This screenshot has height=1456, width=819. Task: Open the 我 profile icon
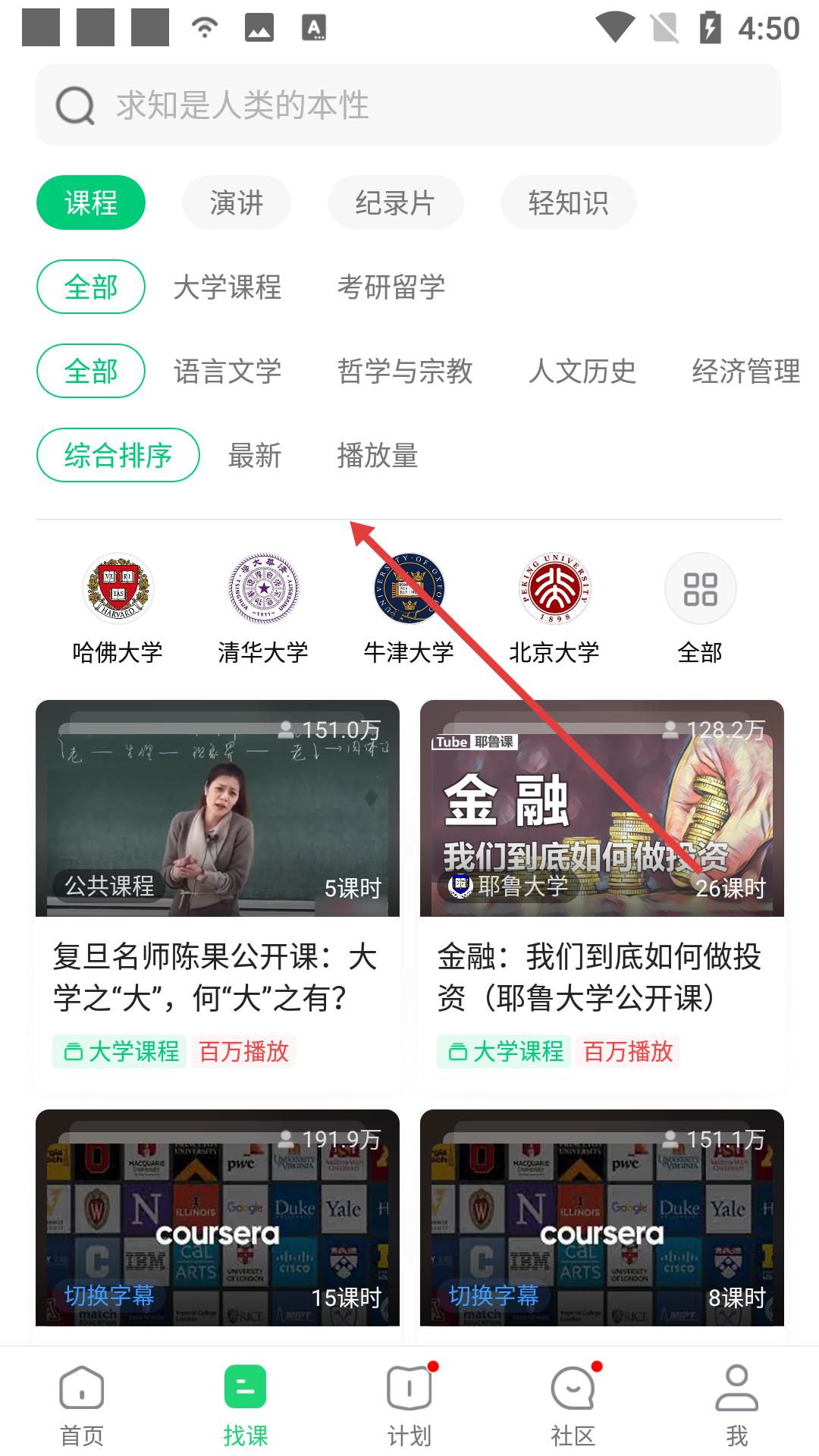coord(737,1407)
